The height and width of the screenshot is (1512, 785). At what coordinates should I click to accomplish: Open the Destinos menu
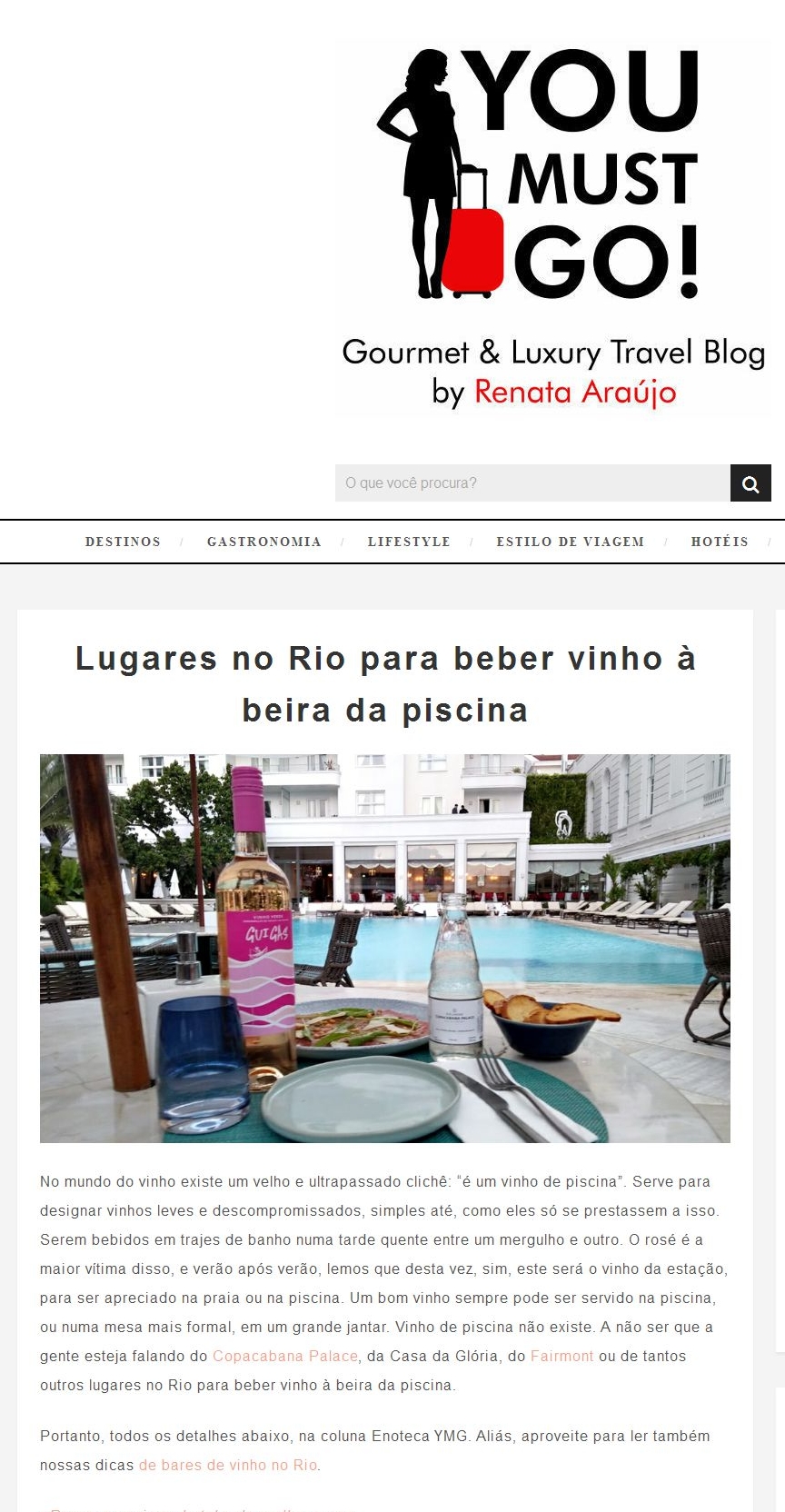click(123, 542)
